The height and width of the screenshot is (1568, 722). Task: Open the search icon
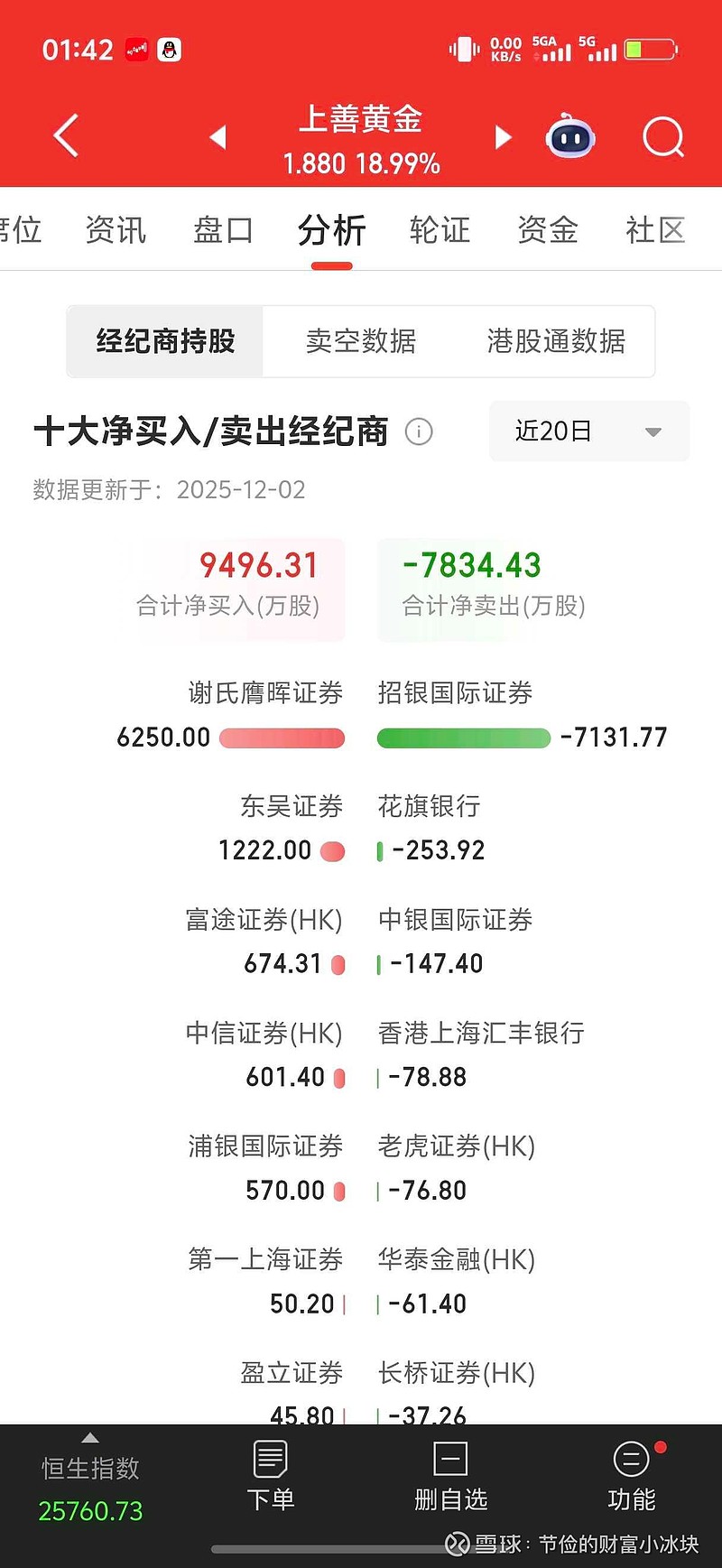pos(663,136)
